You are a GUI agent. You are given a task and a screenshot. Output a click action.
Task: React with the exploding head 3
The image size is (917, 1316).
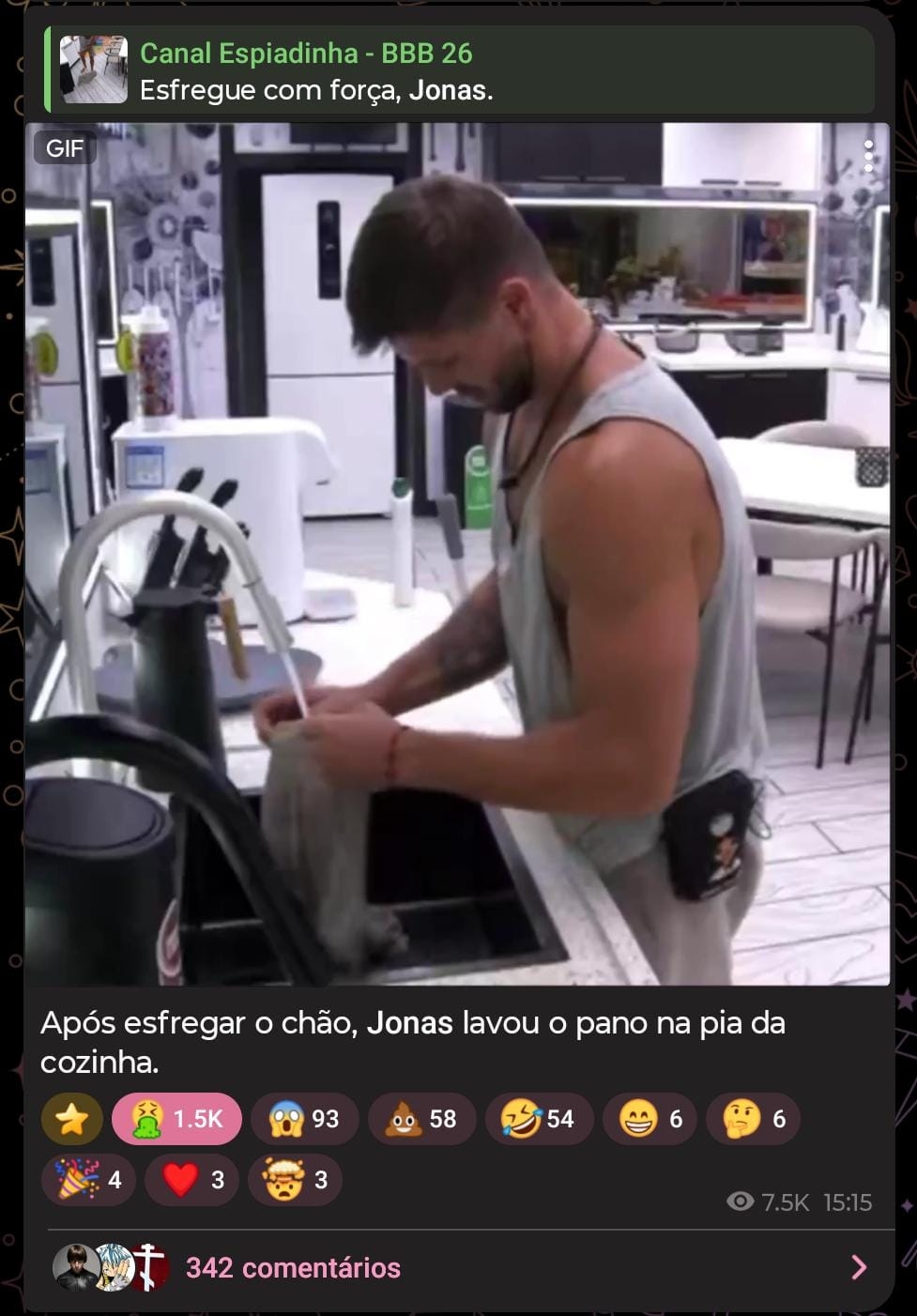point(295,1180)
